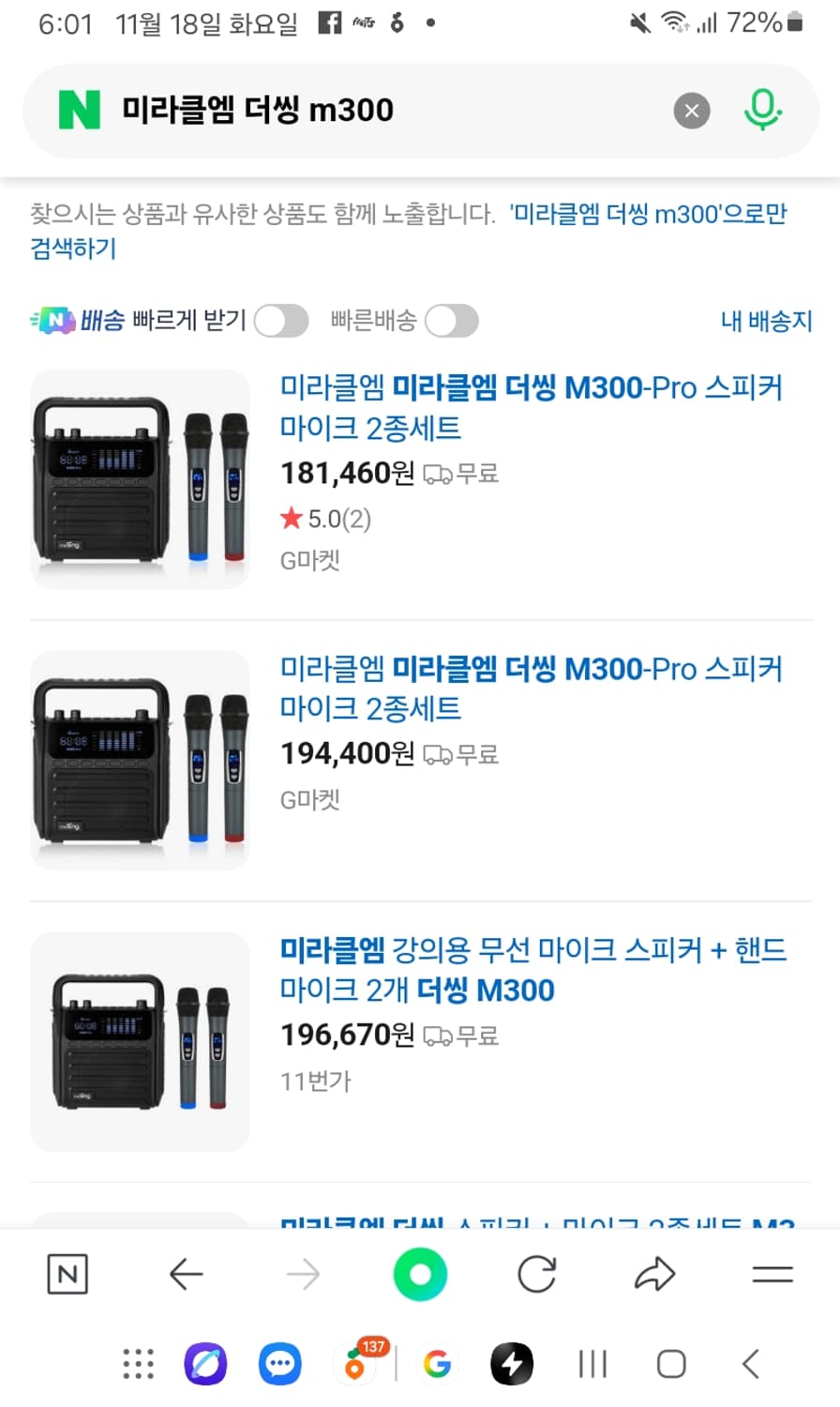Open Android recent apps button
This screenshot has width=840, height=1407.
click(592, 1363)
